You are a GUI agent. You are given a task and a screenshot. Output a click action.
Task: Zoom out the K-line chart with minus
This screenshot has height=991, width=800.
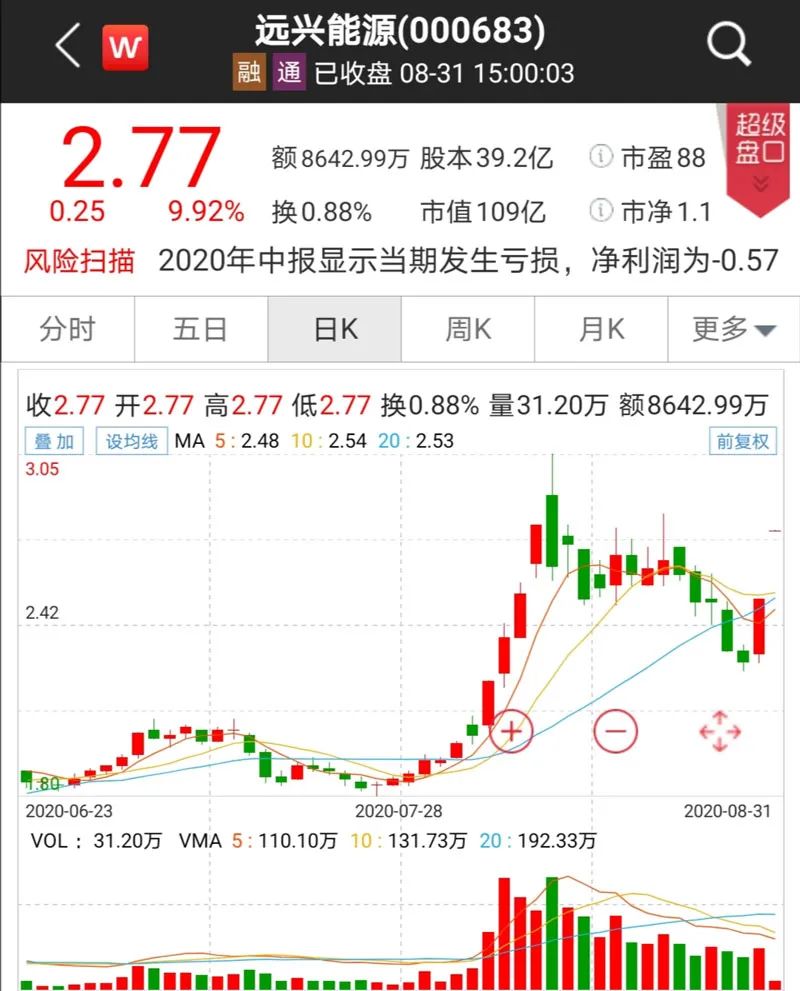click(x=615, y=731)
